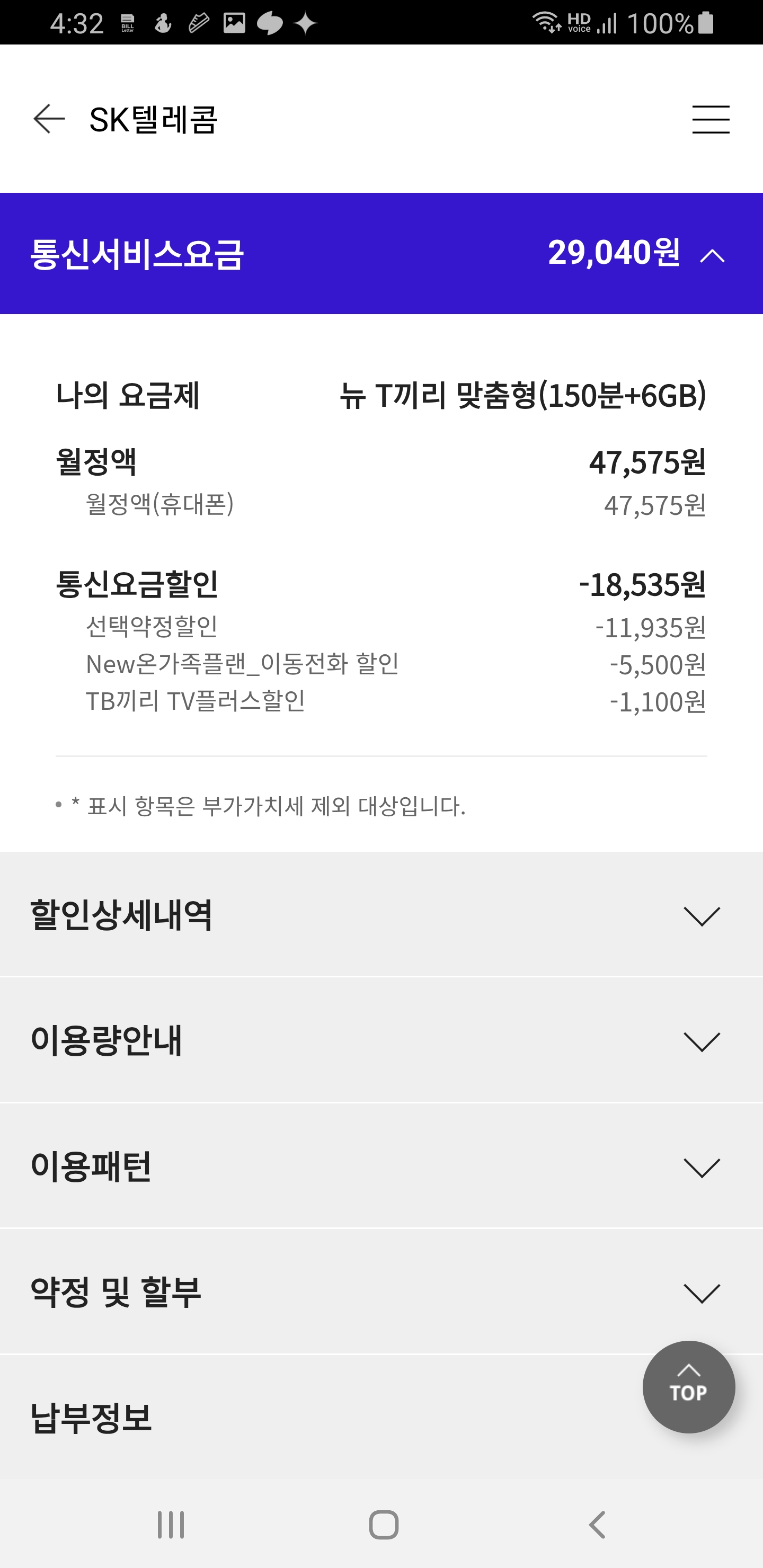The height and width of the screenshot is (1568, 763).
Task: Tap the TOP floating button
Action: pos(689,1387)
